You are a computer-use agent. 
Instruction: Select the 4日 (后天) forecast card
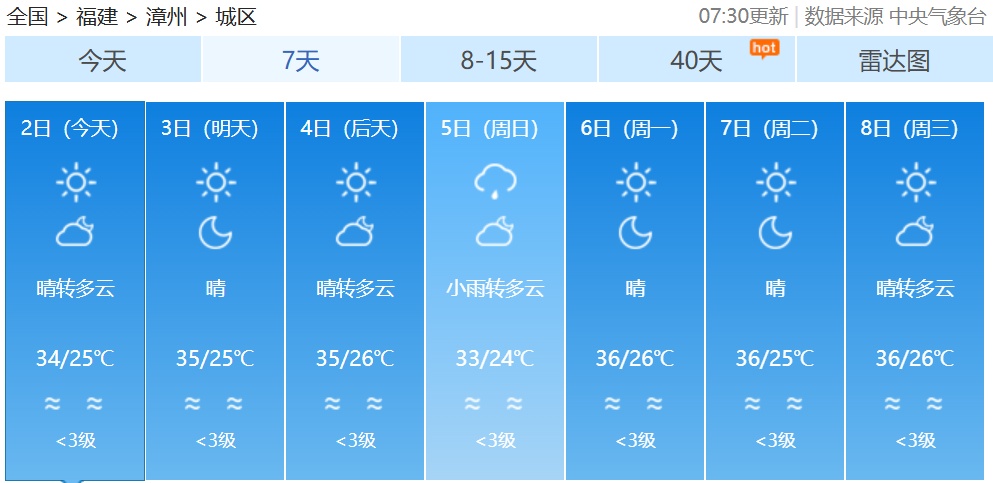tap(355, 290)
